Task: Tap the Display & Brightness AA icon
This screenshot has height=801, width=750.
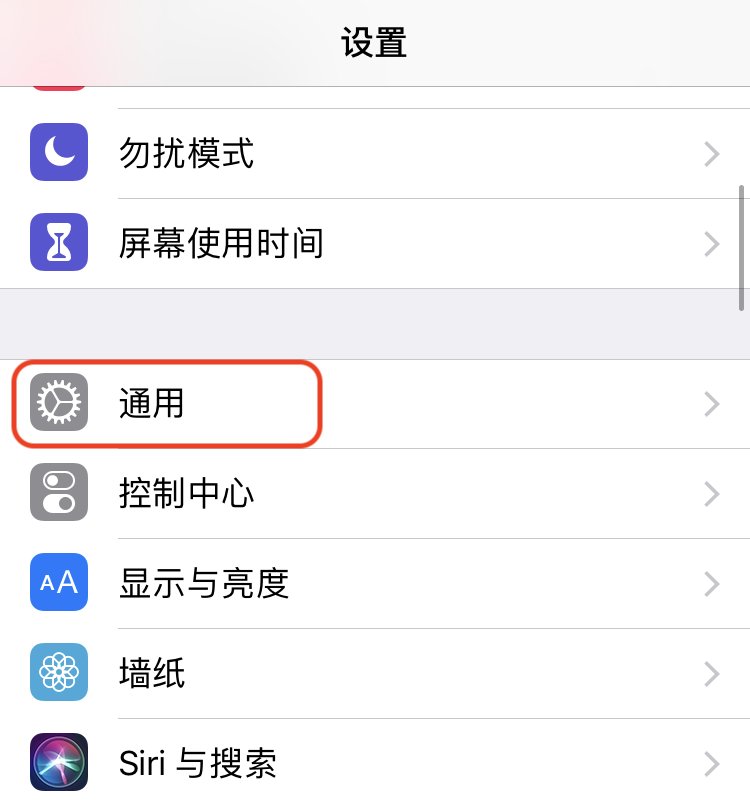Action: coord(58,584)
